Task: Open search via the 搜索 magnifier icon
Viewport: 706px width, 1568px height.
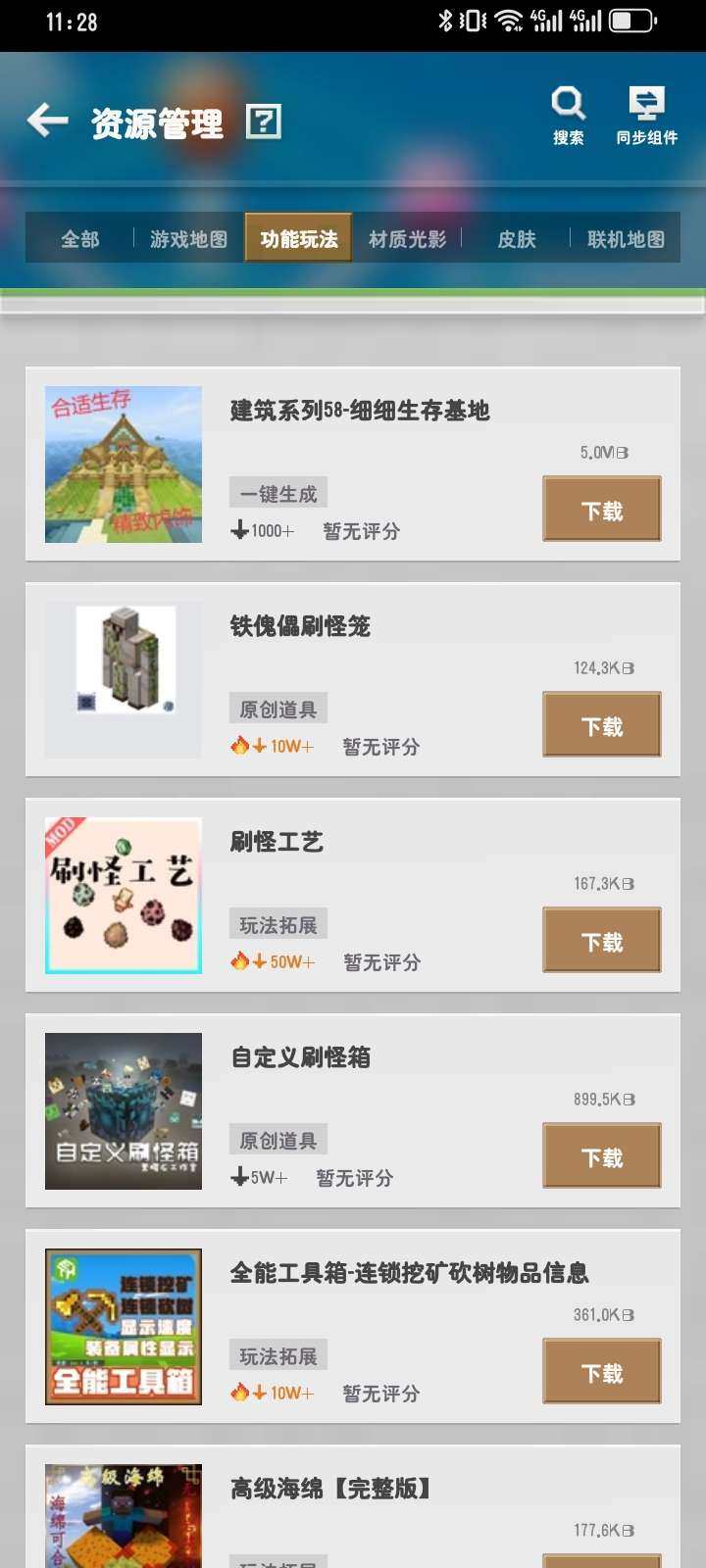Action: coord(569,101)
